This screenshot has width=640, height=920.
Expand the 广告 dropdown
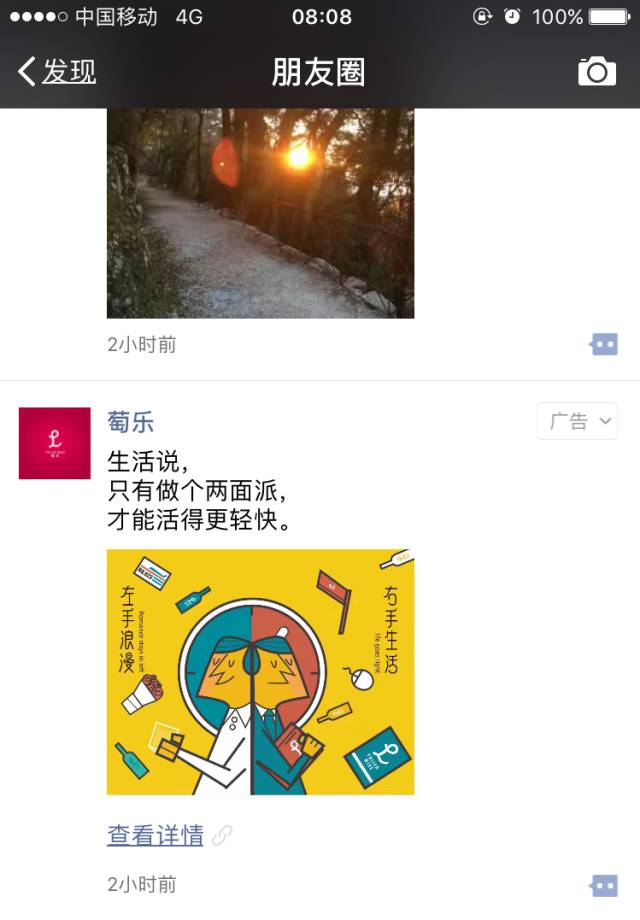[577, 422]
